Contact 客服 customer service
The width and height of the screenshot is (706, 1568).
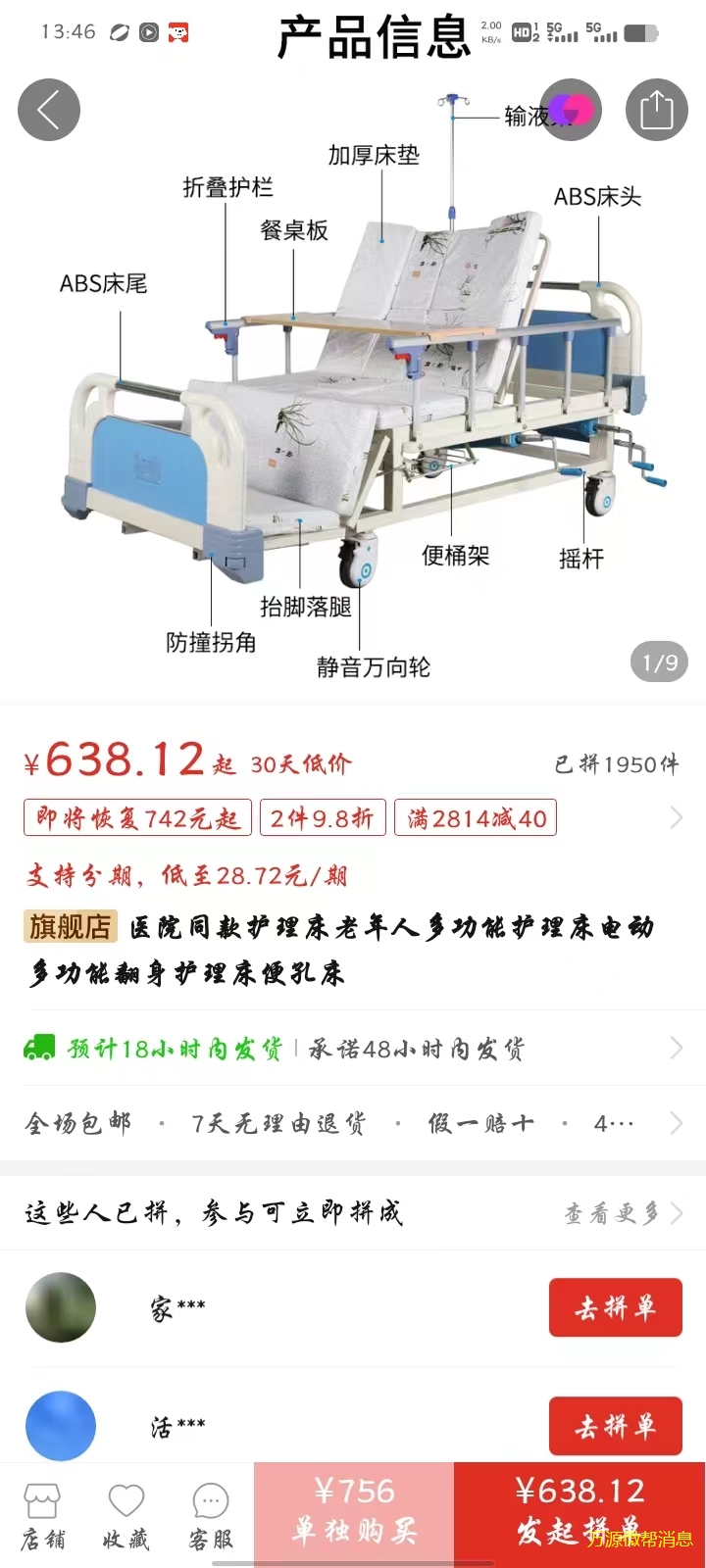211,1516
